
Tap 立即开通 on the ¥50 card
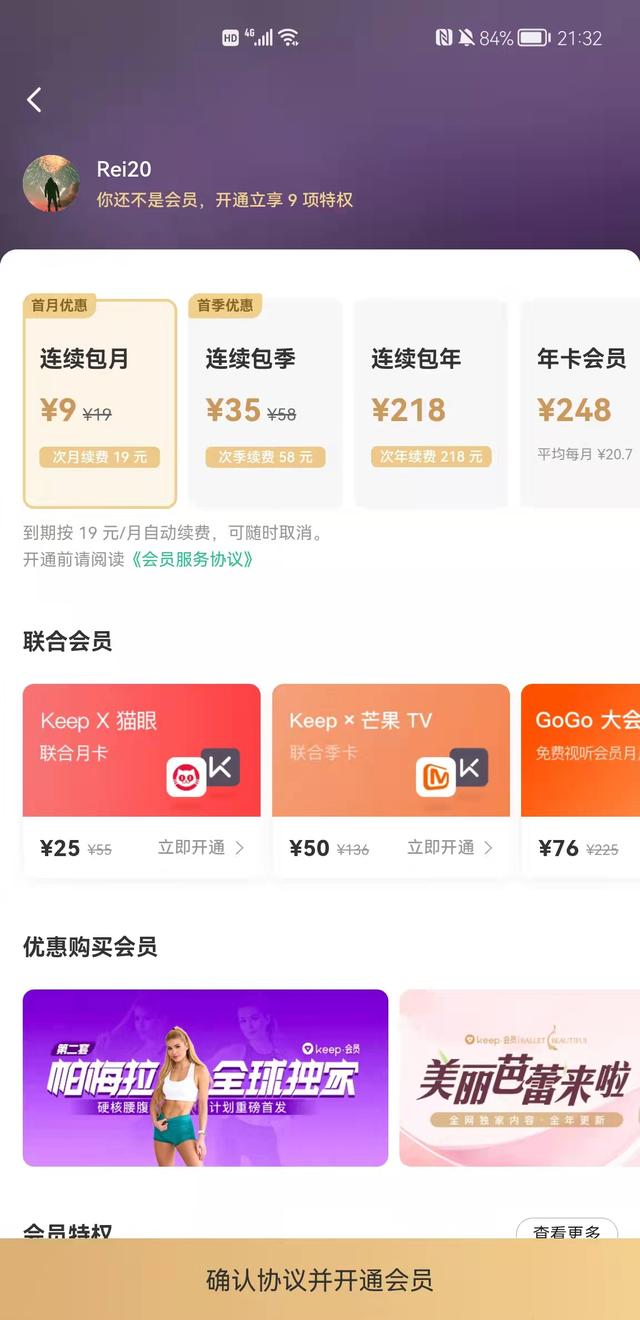(450, 848)
